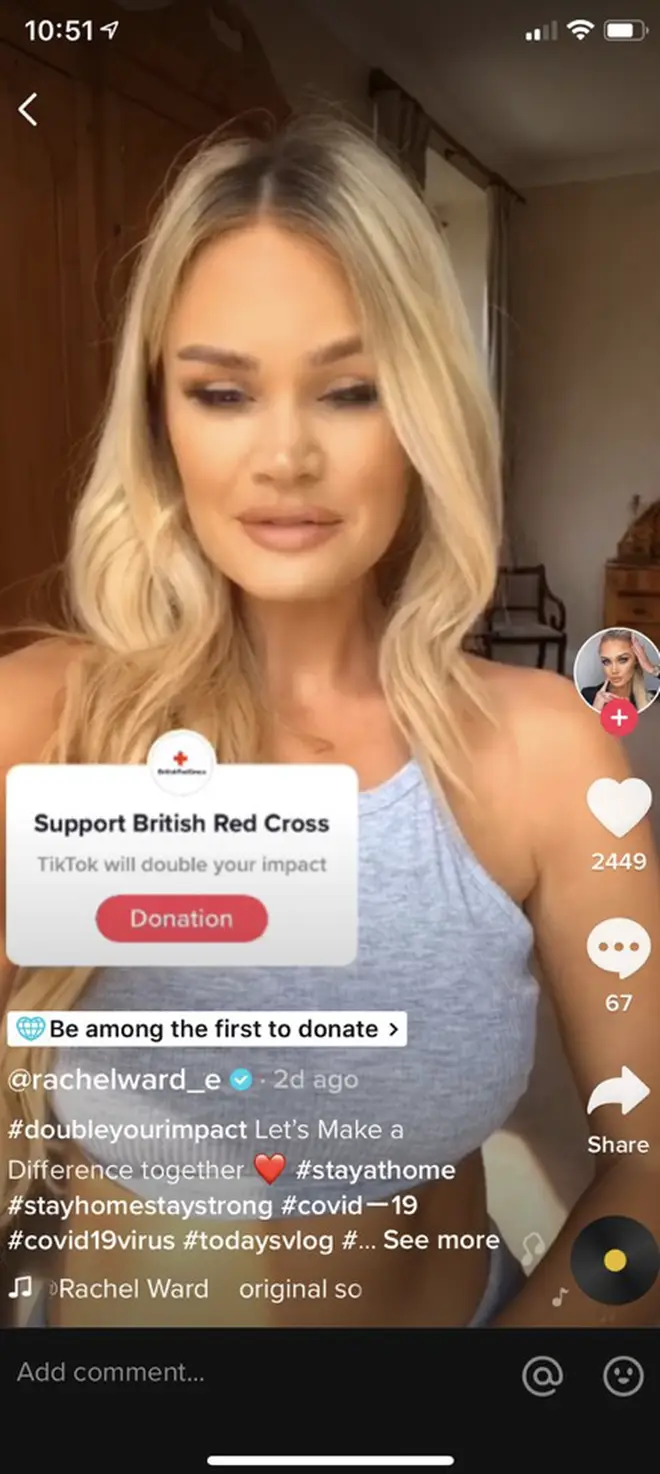The image size is (660, 1474).
Task: Open the comments bubble
Action: [x=618, y=947]
